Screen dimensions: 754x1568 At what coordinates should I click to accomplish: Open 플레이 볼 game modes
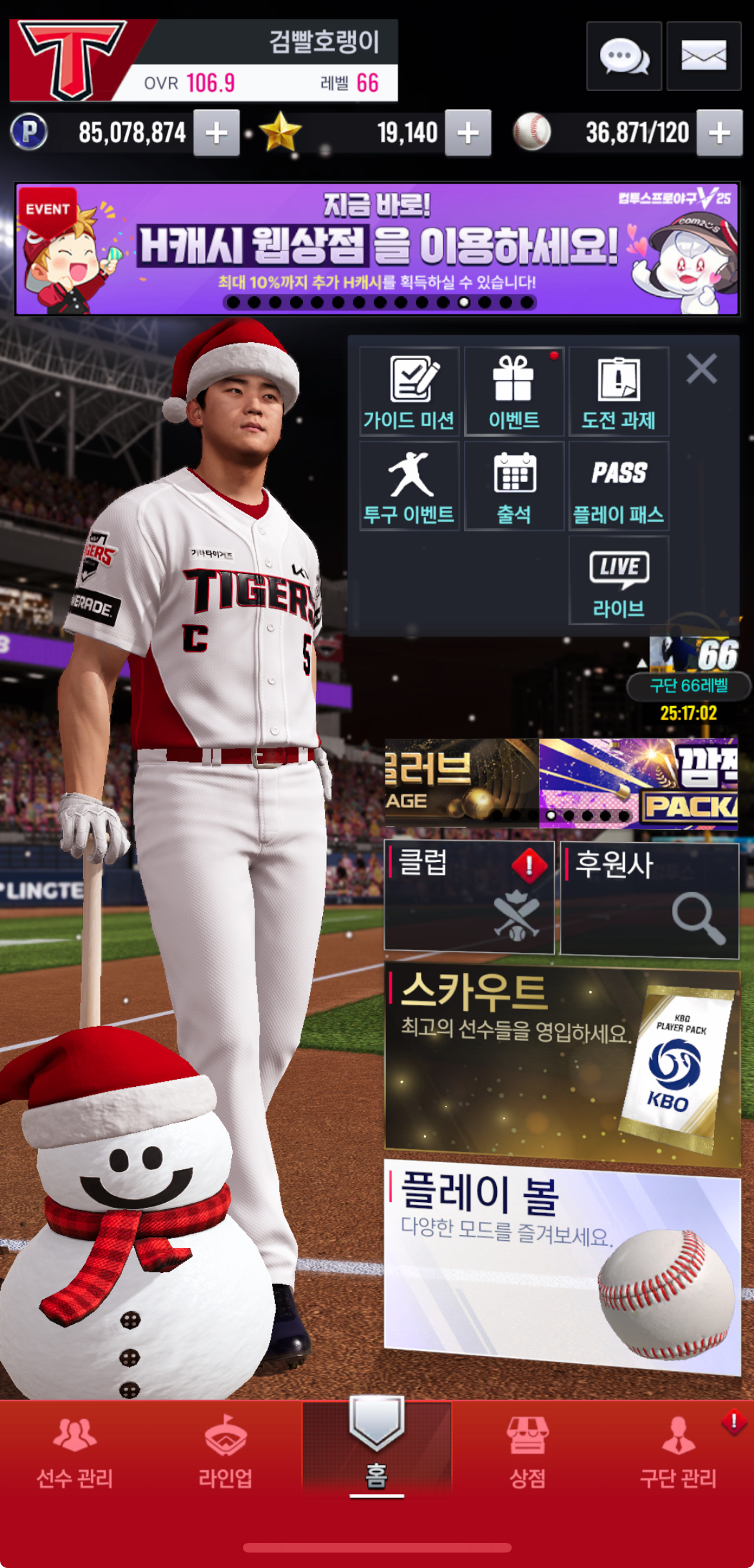pos(563,1267)
